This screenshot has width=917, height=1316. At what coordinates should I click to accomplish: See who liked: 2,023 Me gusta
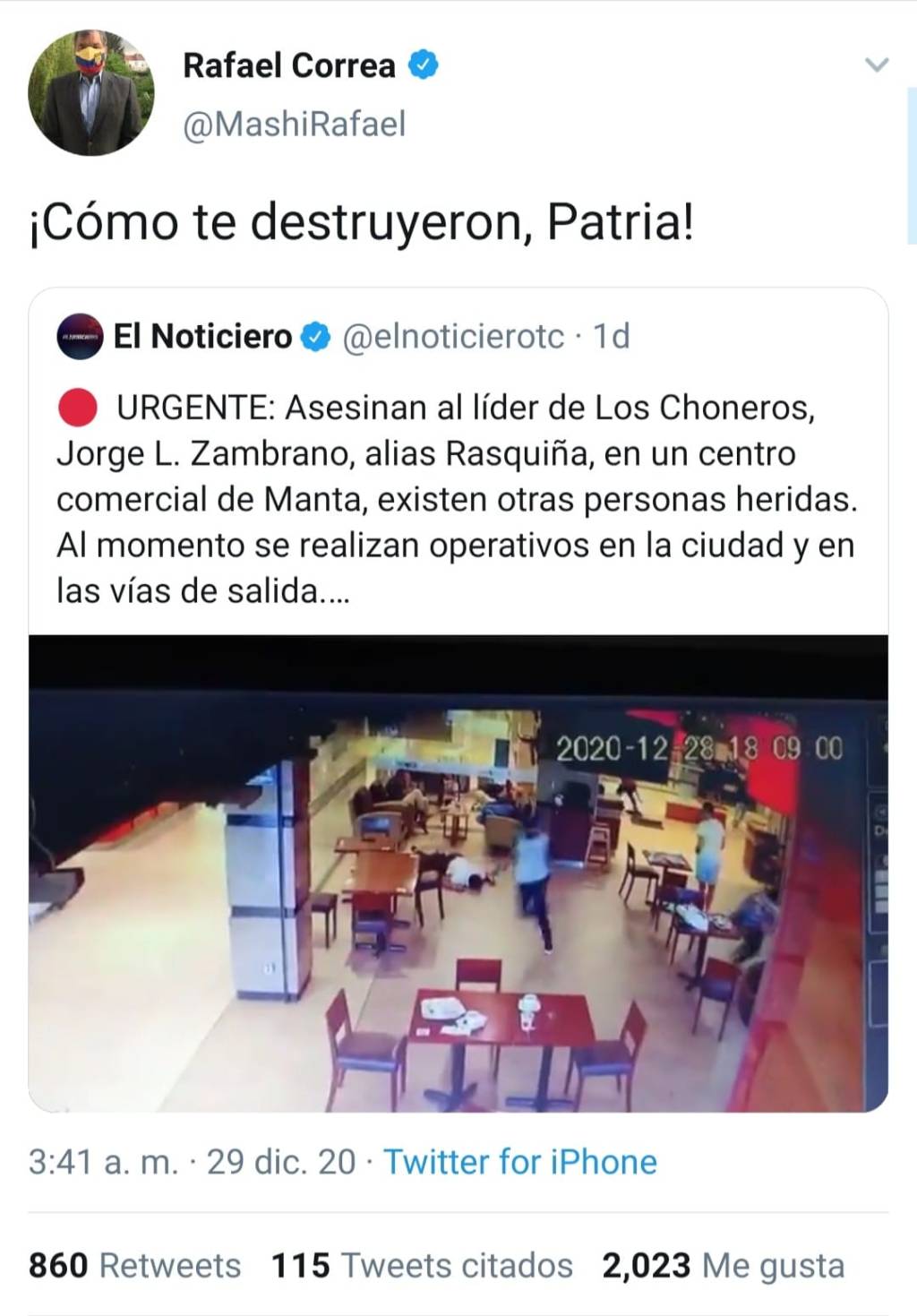(723, 1265)
